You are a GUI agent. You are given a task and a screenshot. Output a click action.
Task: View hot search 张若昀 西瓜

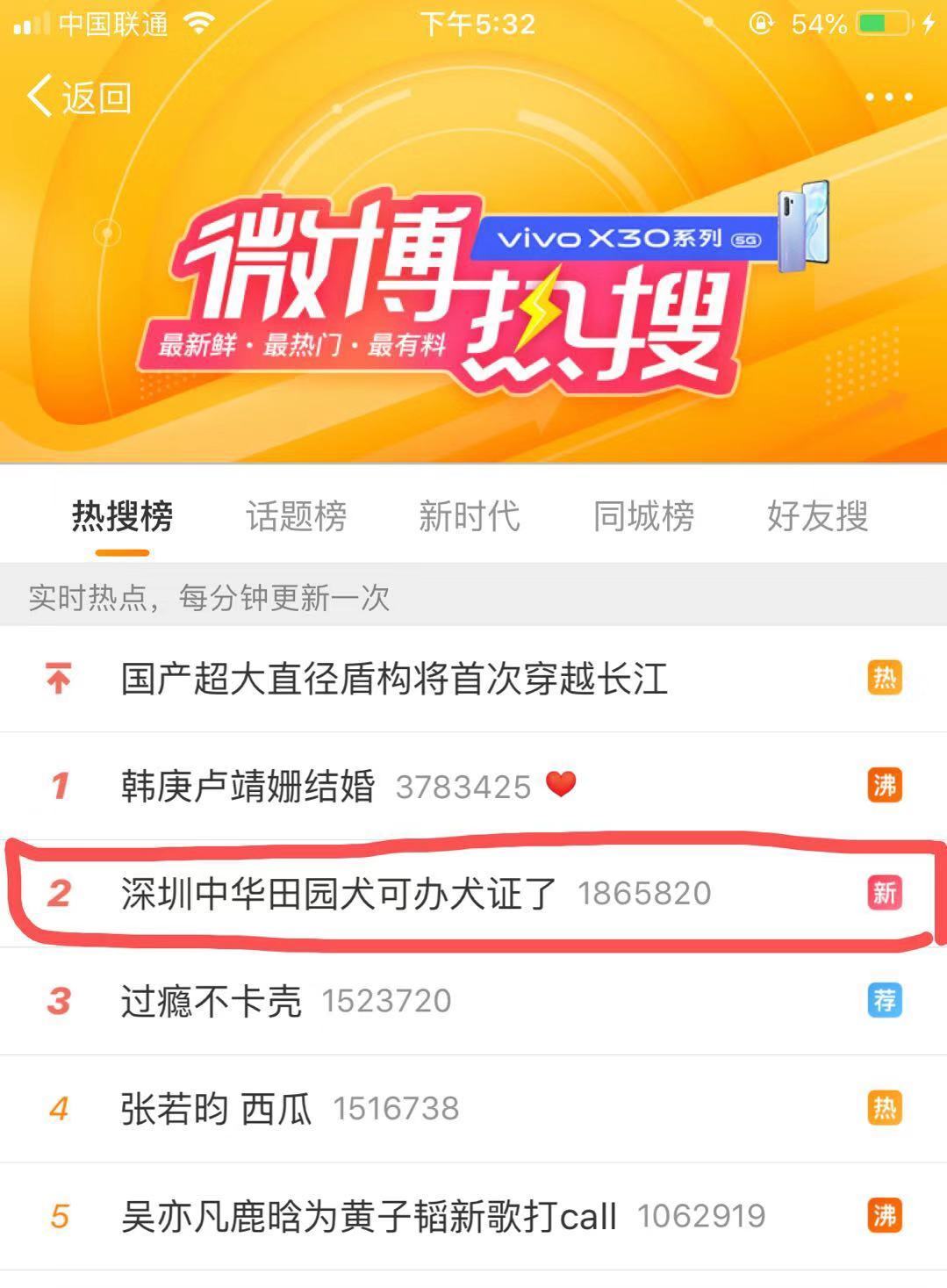(216, 1109)
